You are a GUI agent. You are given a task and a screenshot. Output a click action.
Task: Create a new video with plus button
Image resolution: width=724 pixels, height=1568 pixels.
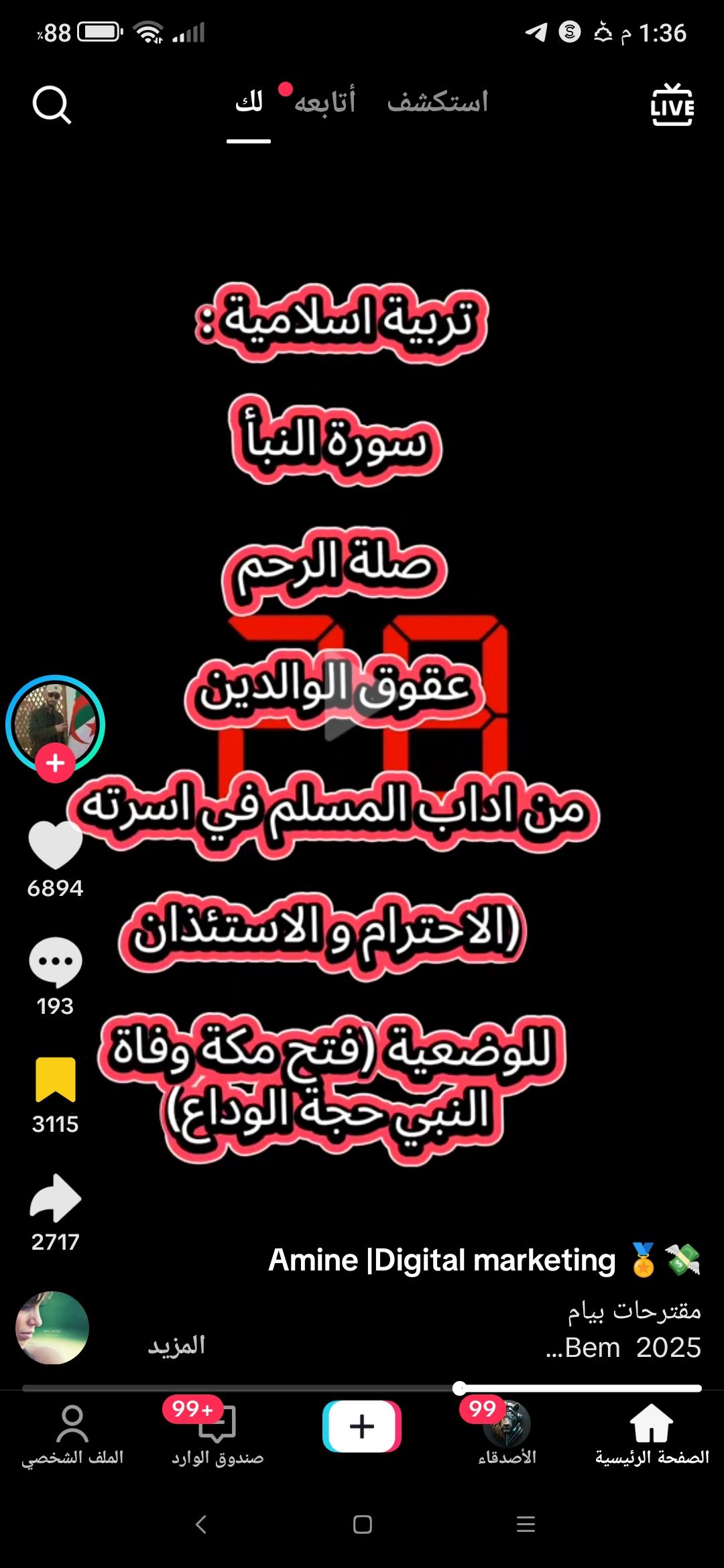point(362,1426)
